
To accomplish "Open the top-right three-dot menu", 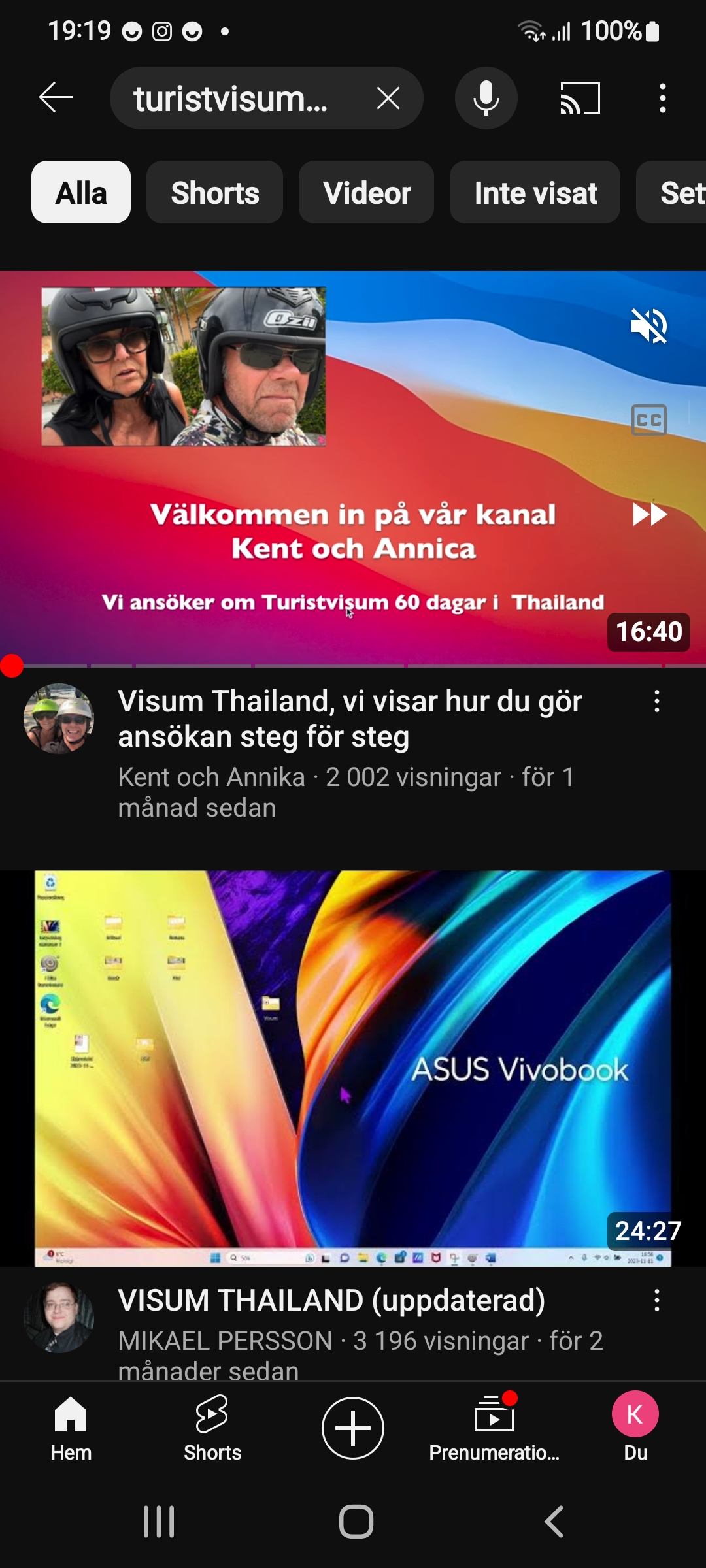I will tap(662, 98).
